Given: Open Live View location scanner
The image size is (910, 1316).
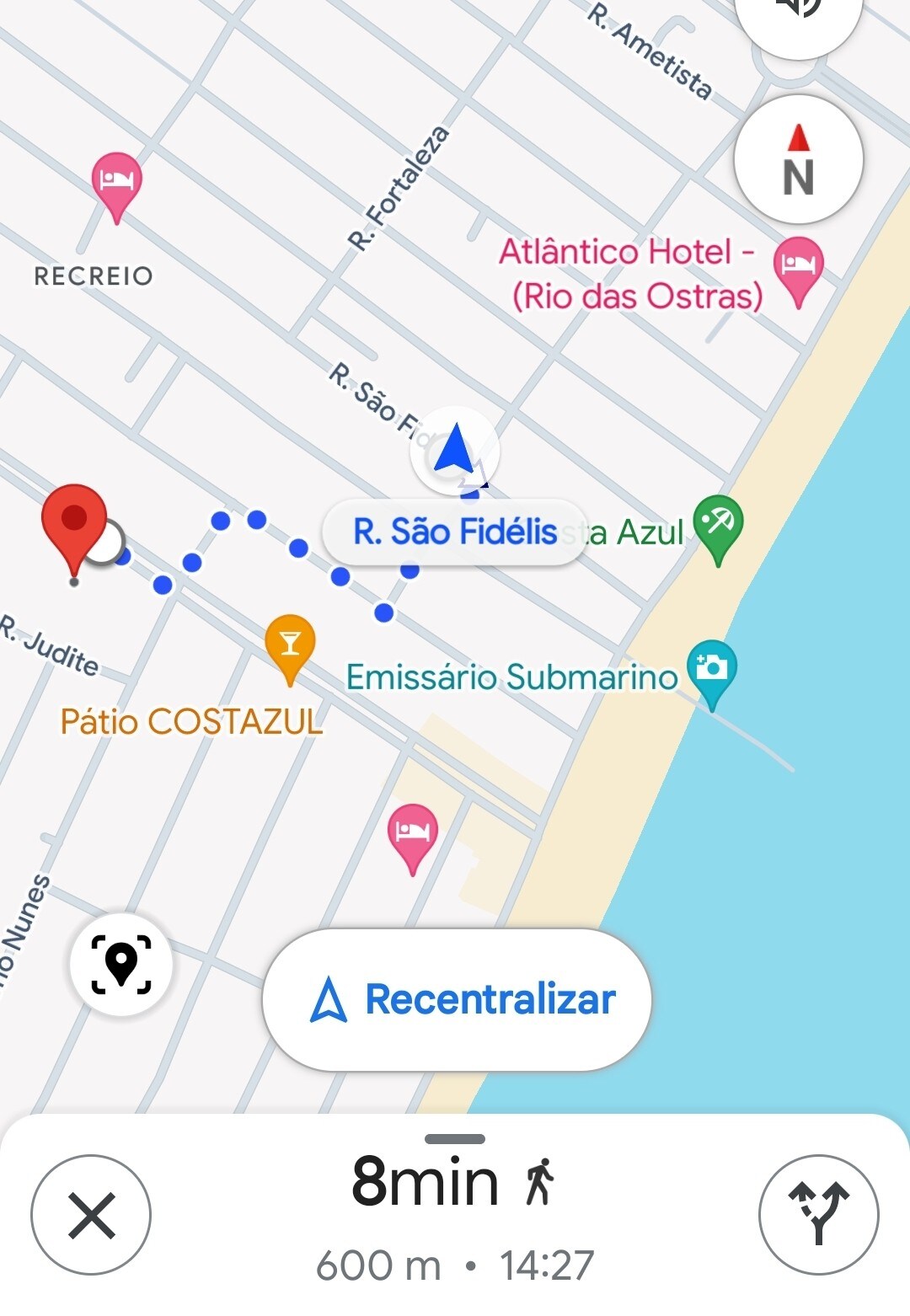Looking at the screenshot, I should 121,964.
